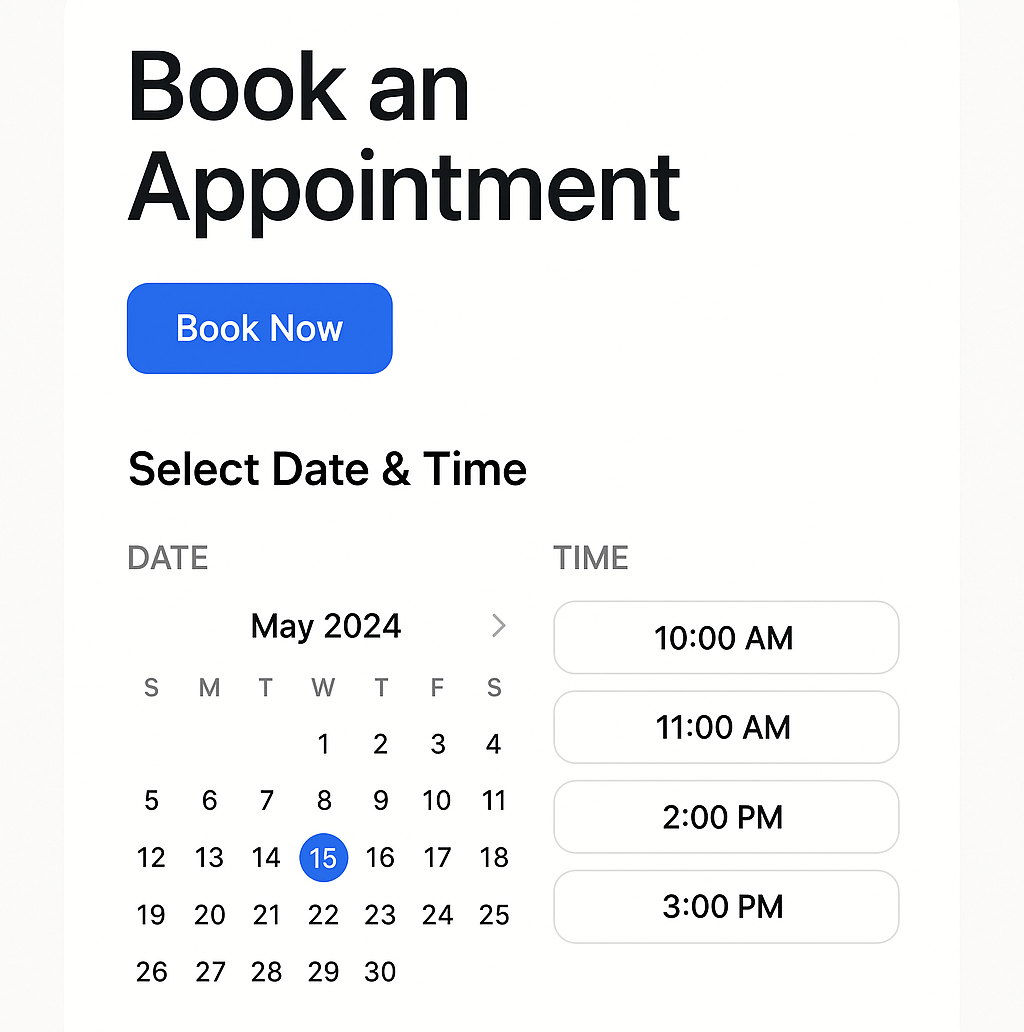Pick May 8 on the calendar
The image size is (1024, 1032).
(323, 801)
